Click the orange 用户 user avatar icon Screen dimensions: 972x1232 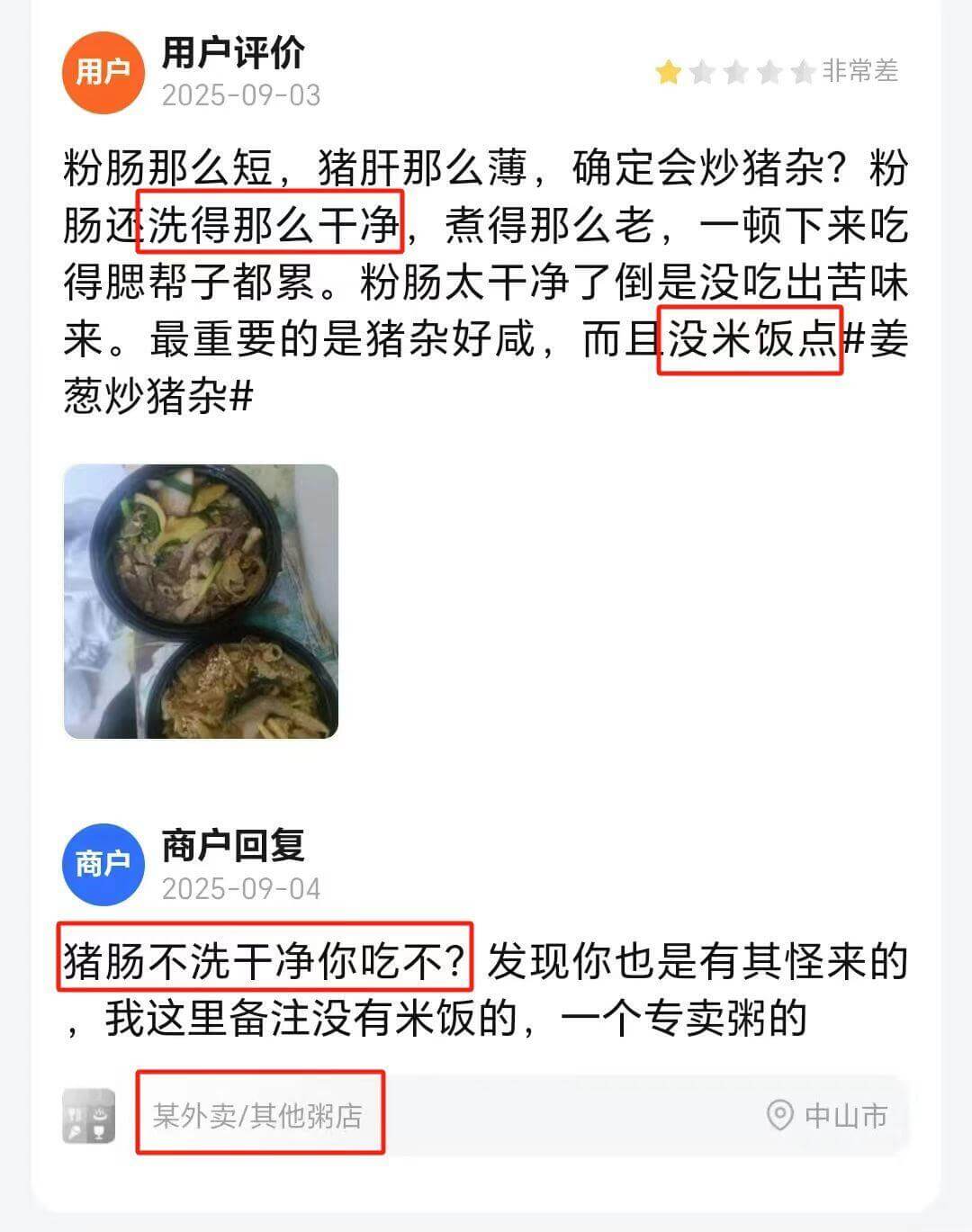[103, 71]
